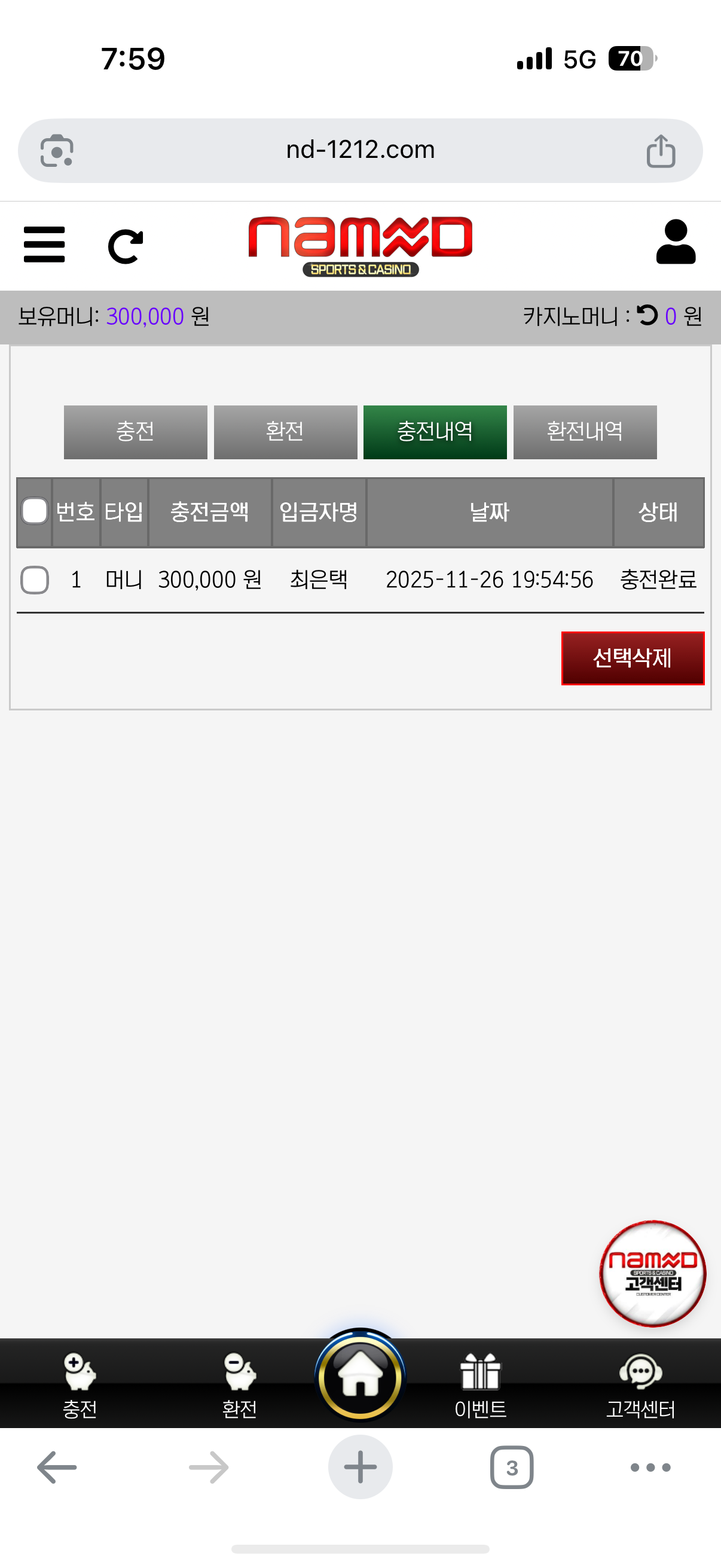Open the browser tab switcher
Screen dimensions: 721x1568
click(x=512, y=1468)
